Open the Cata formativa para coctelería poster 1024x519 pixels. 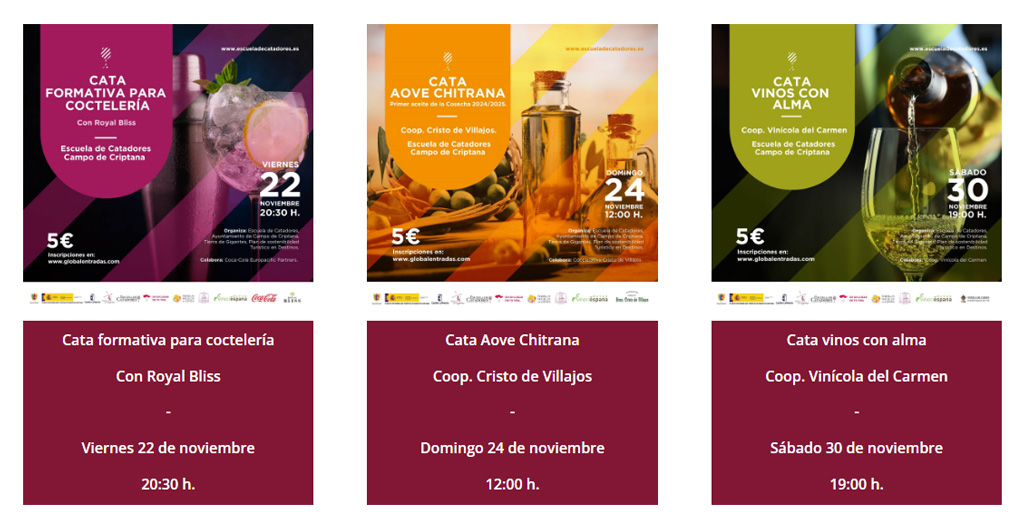coord(168,153)
